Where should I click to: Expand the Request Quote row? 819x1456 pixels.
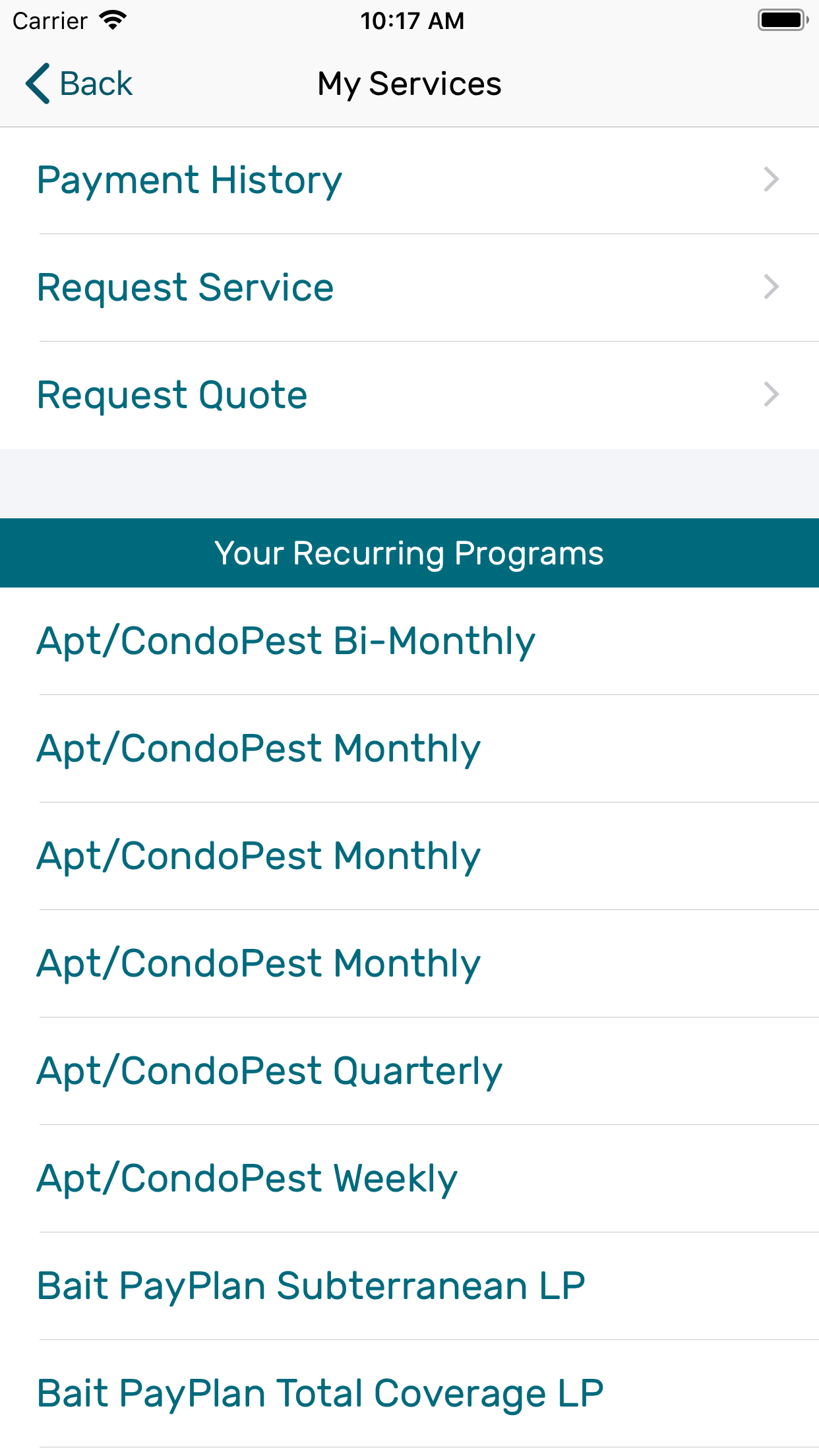(409, 394)
